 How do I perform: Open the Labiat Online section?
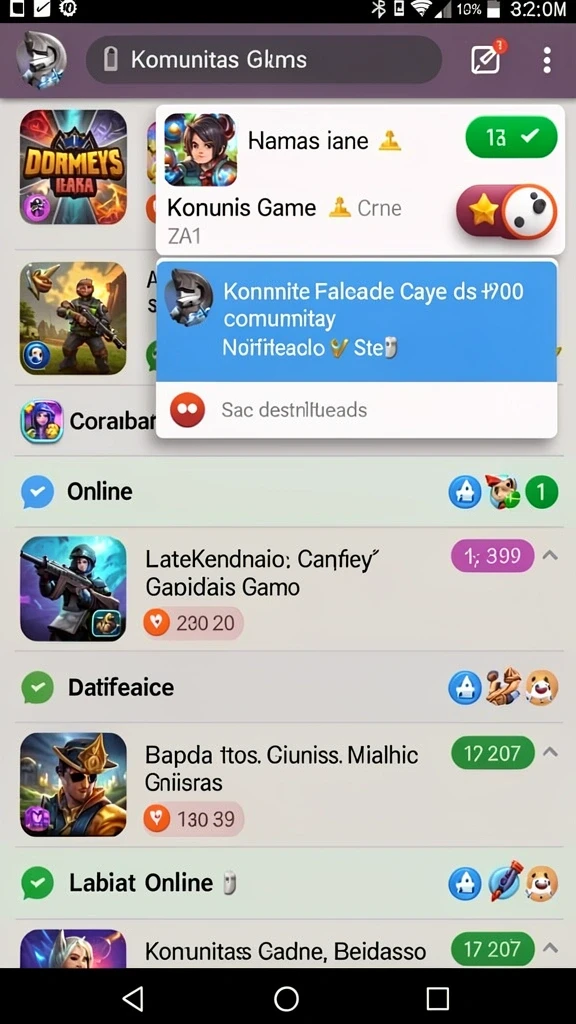point(289,884)
